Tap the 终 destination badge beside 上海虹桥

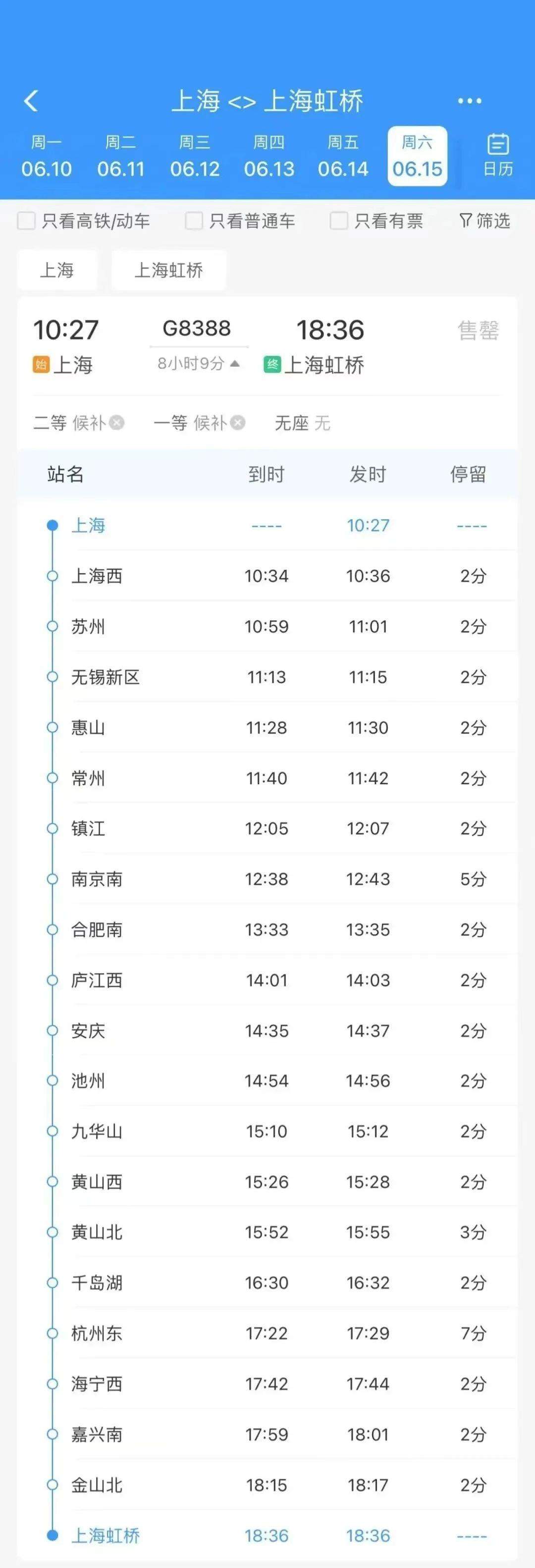tap(271, 364)
